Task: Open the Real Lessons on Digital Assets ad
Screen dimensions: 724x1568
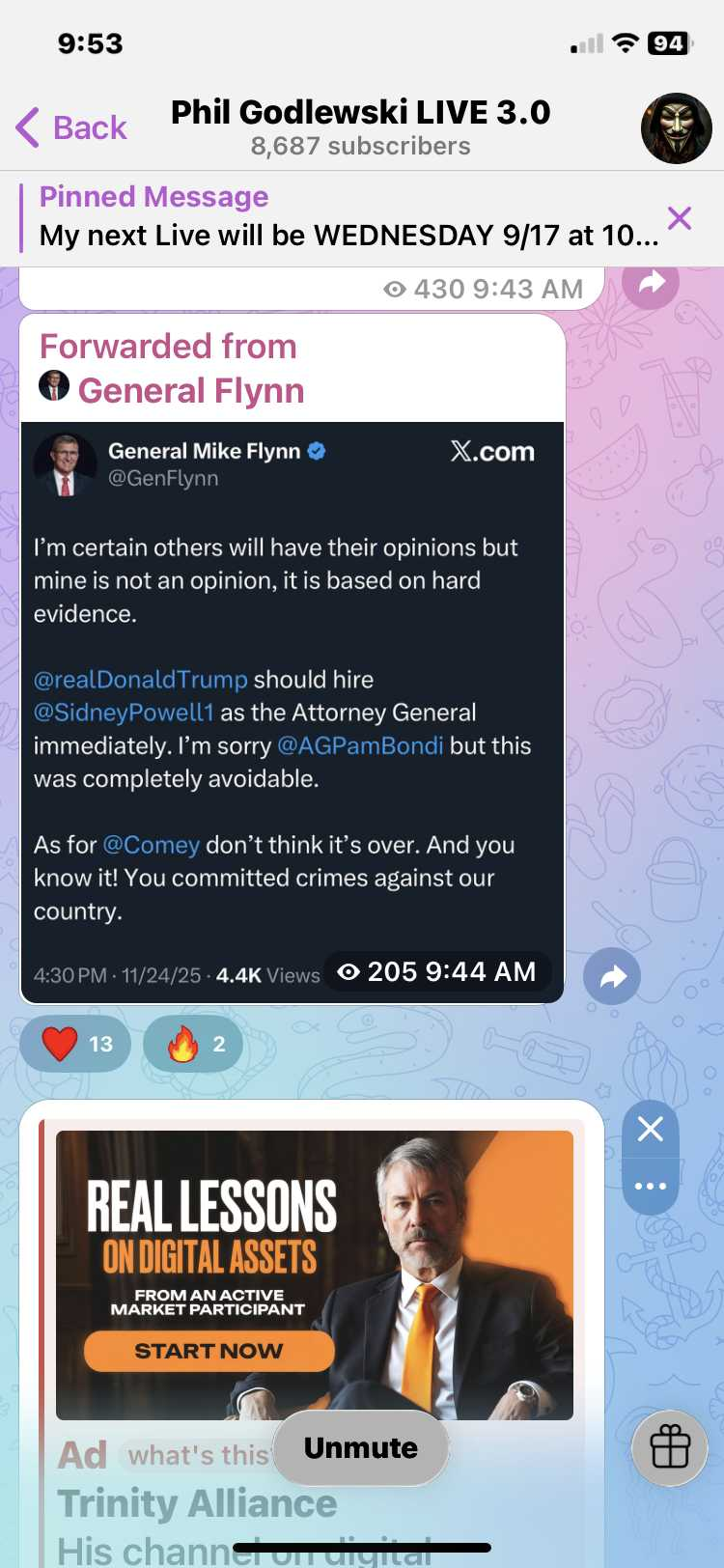Action: click(315, 1274)
